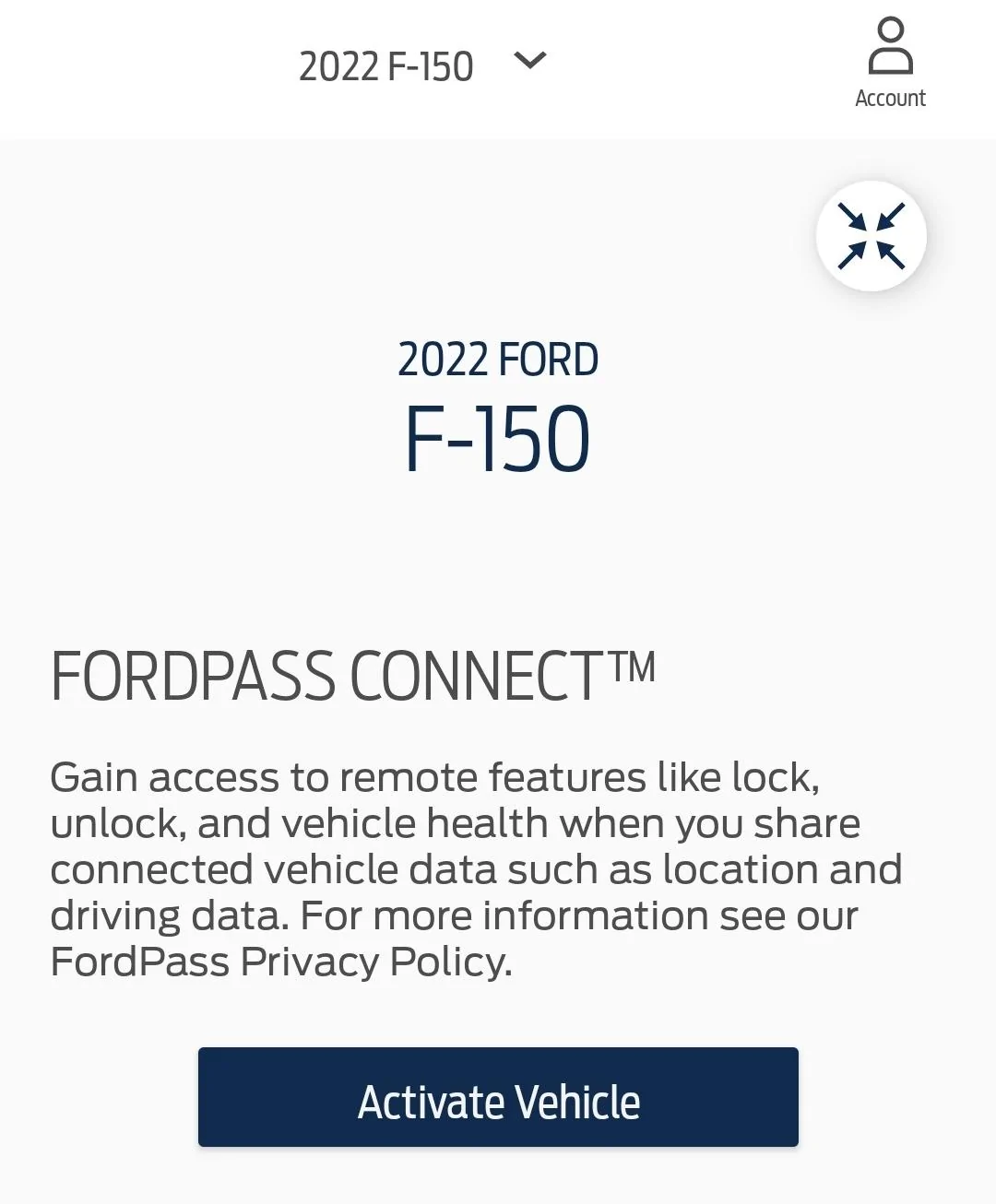996x1204 pixels.
Task: Click the white circle with converging arrows
Action: [871, 234]
